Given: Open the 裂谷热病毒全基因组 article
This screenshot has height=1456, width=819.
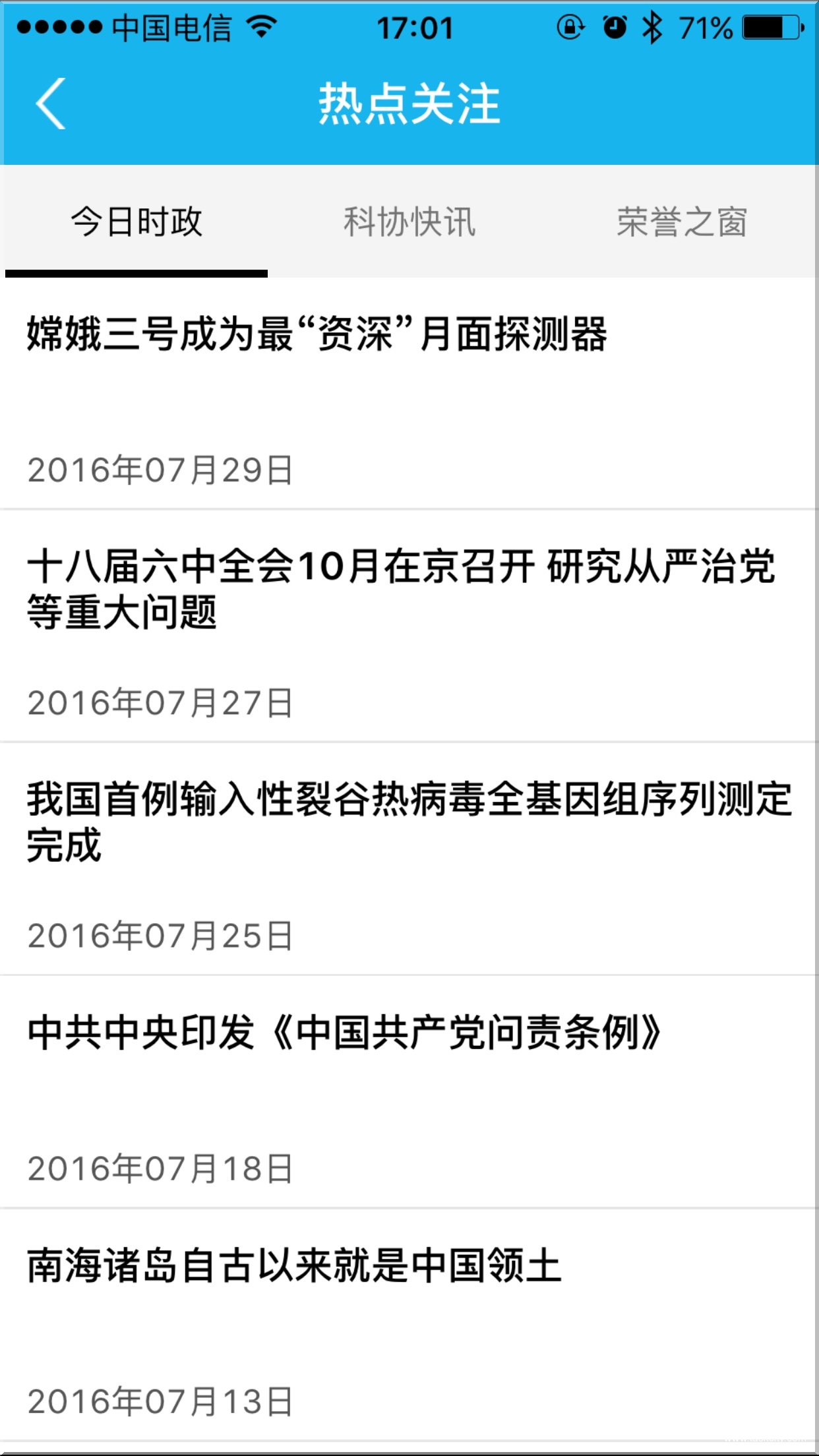Looking at the screenshot, I should [409, 822].
